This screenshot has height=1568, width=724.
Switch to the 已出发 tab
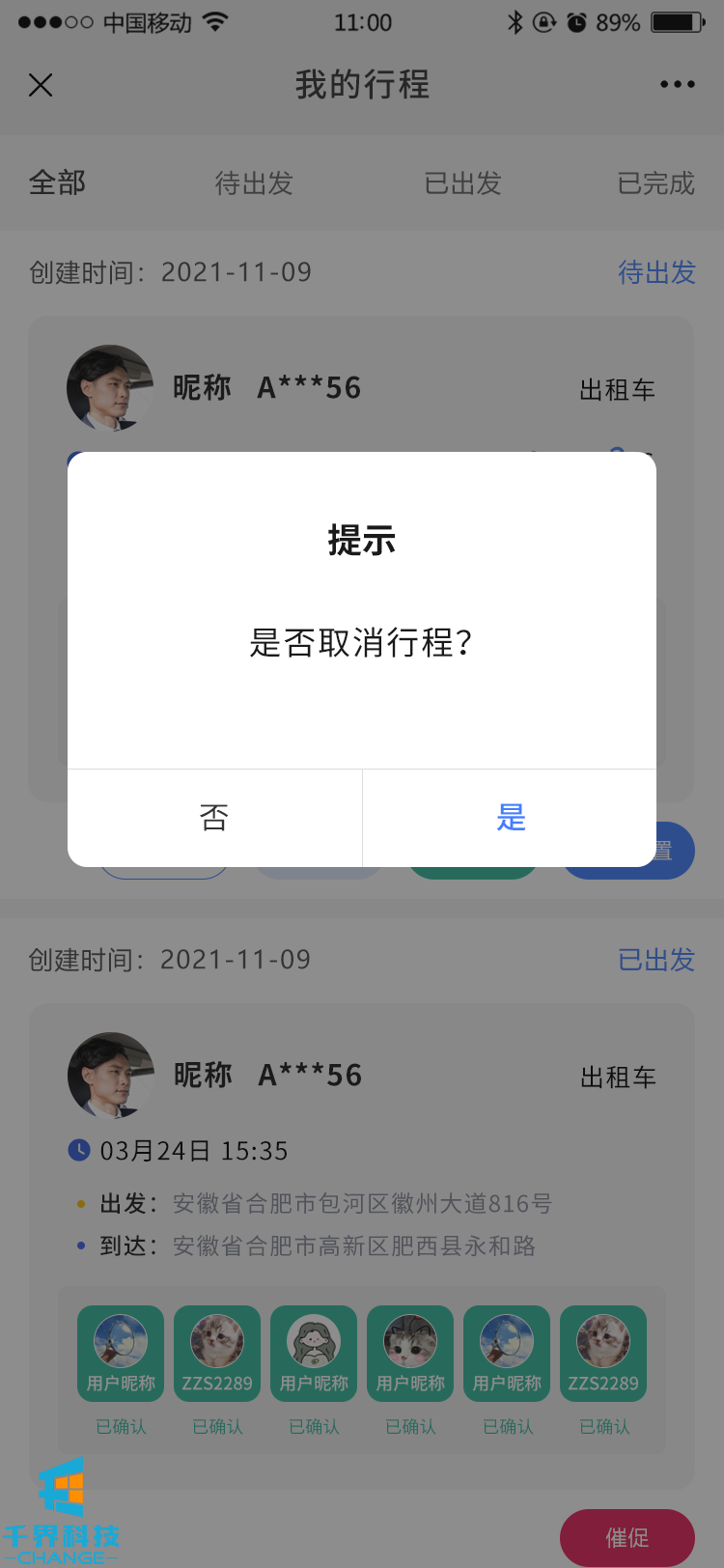tap(463, 182)
